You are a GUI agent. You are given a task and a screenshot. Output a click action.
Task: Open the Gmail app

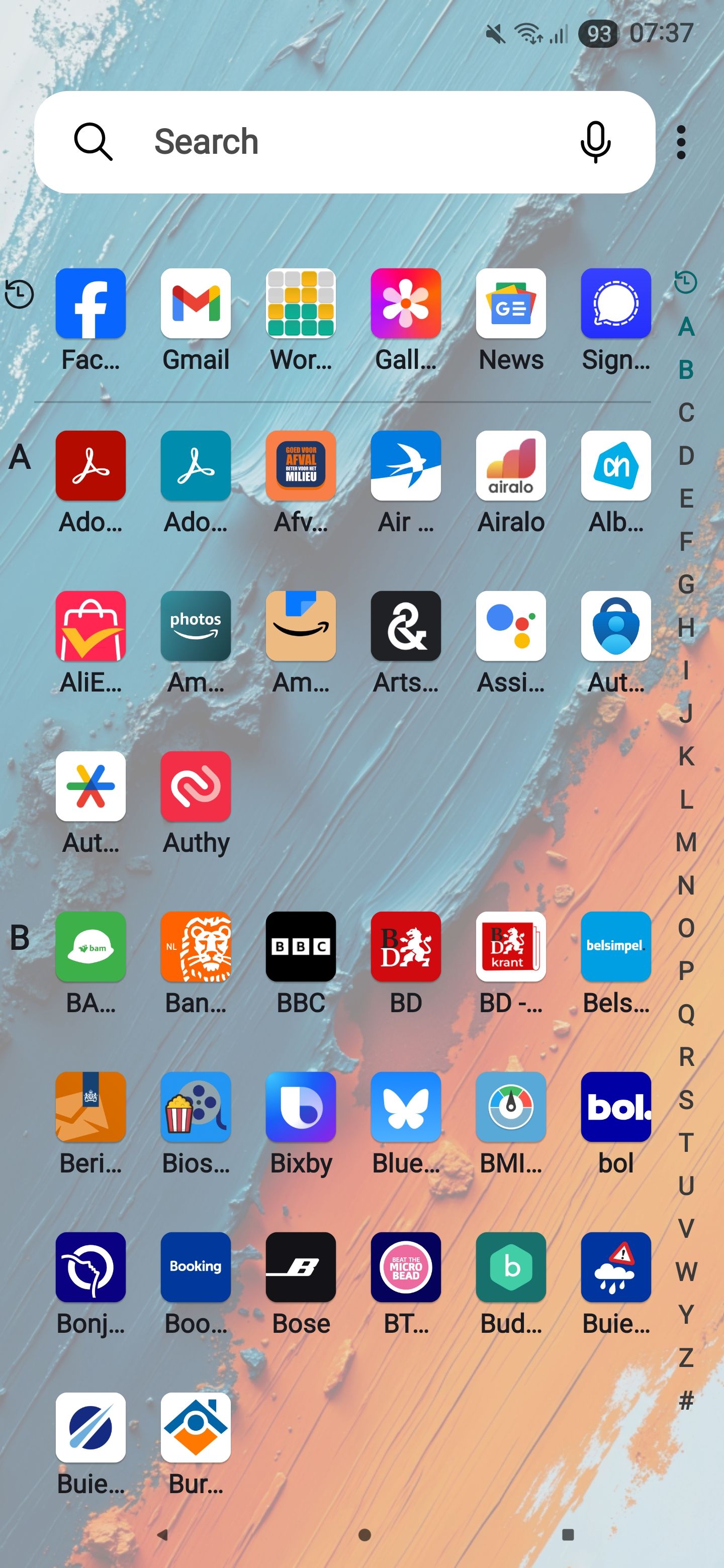tap(196, 303)
